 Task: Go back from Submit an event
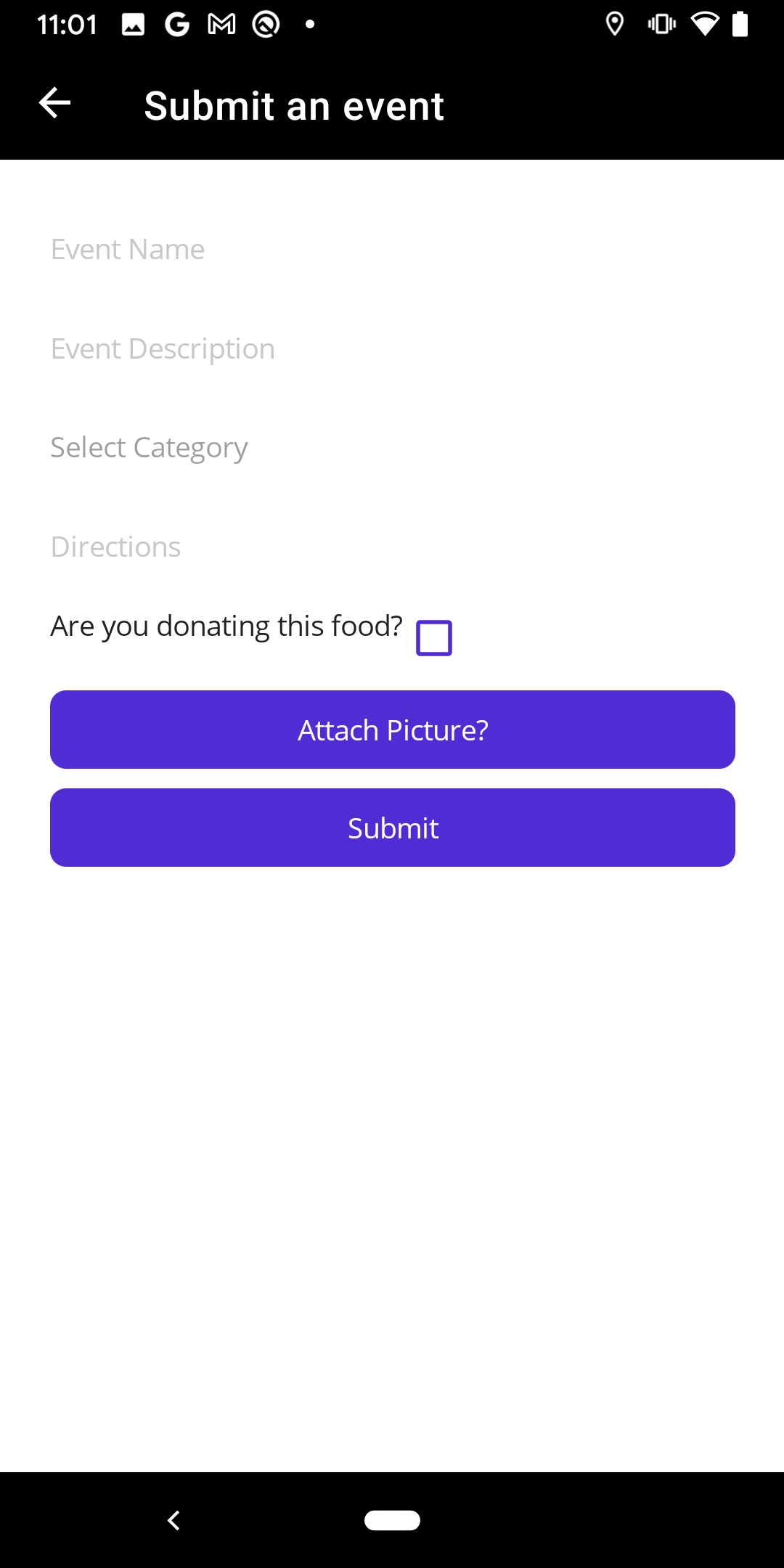pyautogui.click(x=54, y=103)
